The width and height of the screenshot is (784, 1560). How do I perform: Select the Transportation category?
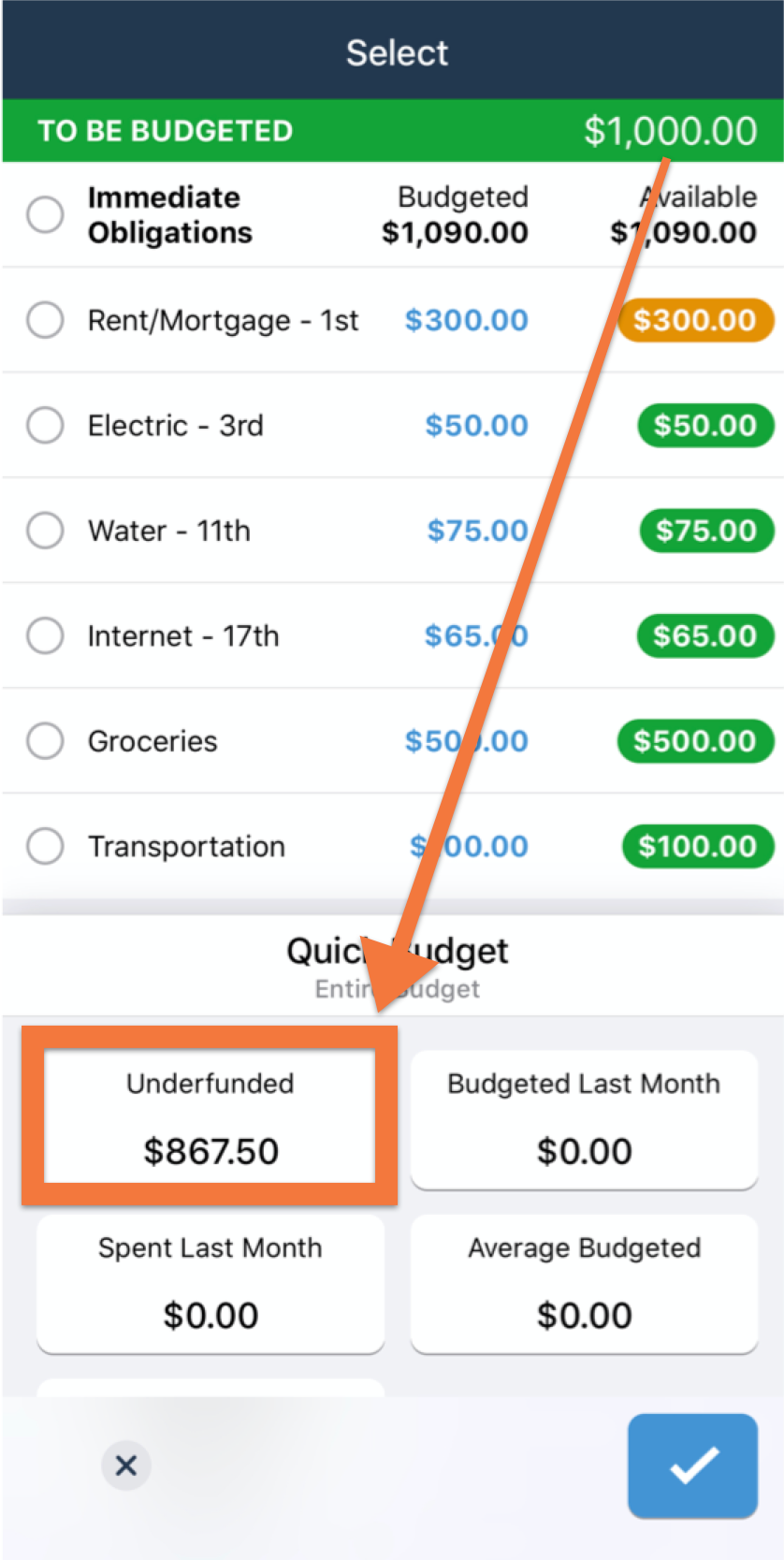pyautogui.click(x=45, y=847)
